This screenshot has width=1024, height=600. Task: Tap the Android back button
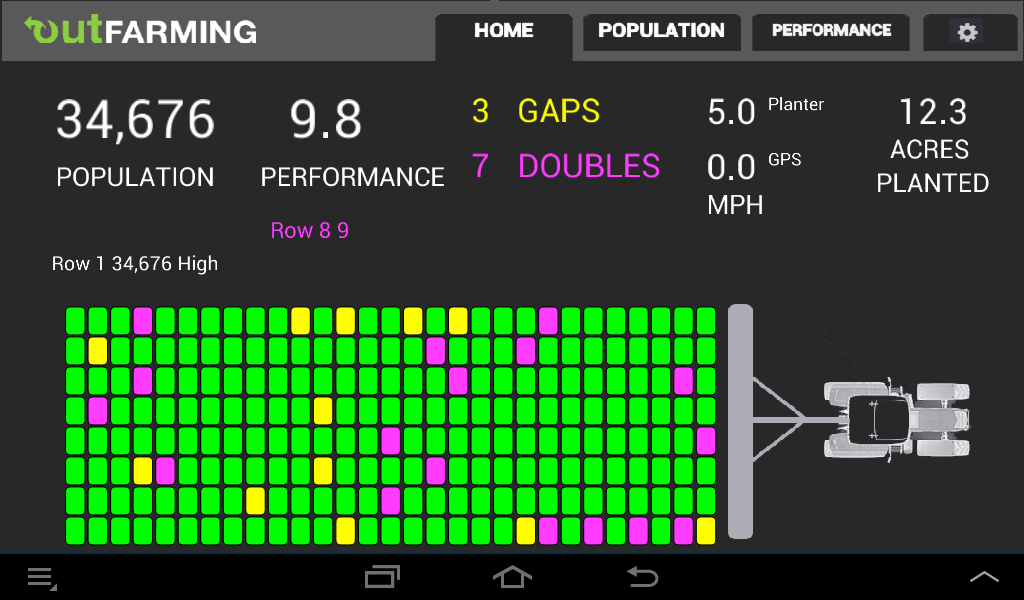(642, 577)
